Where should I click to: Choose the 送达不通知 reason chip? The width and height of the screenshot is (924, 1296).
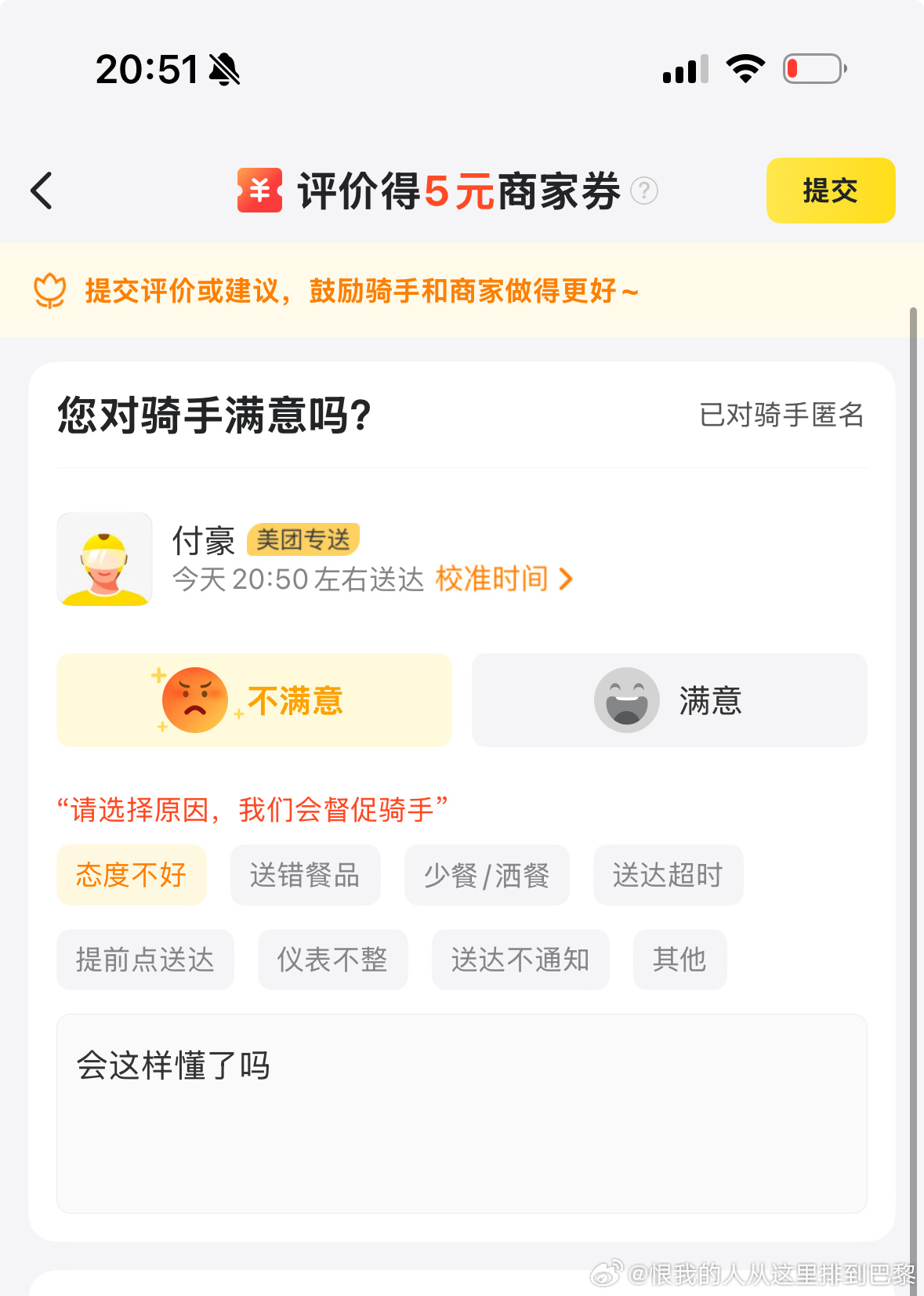point(520,960)
